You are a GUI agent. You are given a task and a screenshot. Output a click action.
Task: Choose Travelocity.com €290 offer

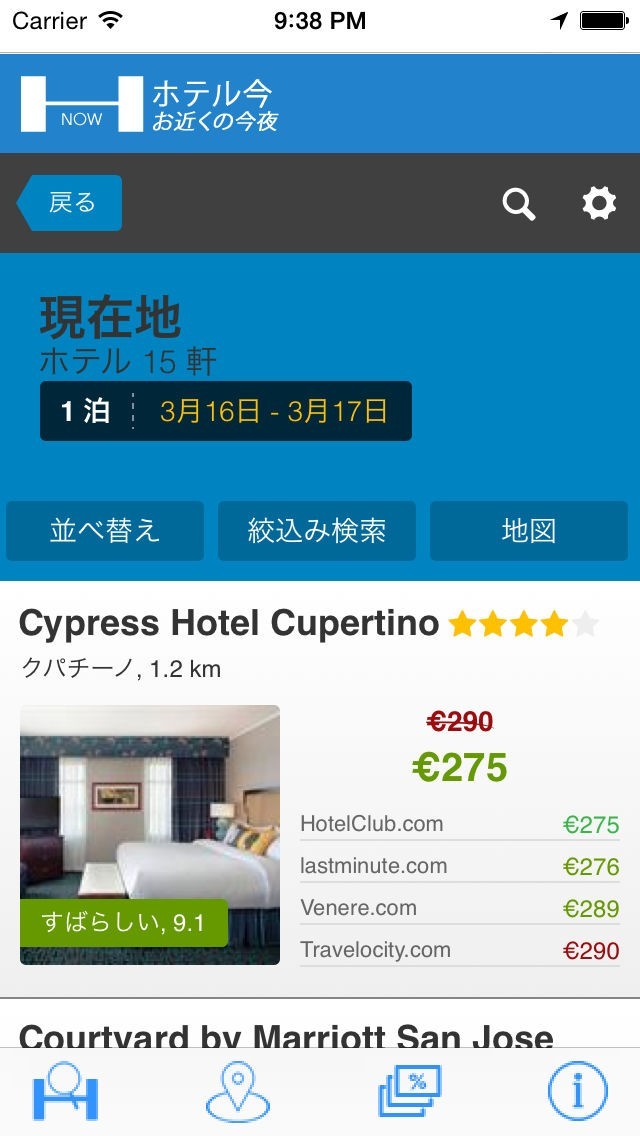click(x=459, y=950)
